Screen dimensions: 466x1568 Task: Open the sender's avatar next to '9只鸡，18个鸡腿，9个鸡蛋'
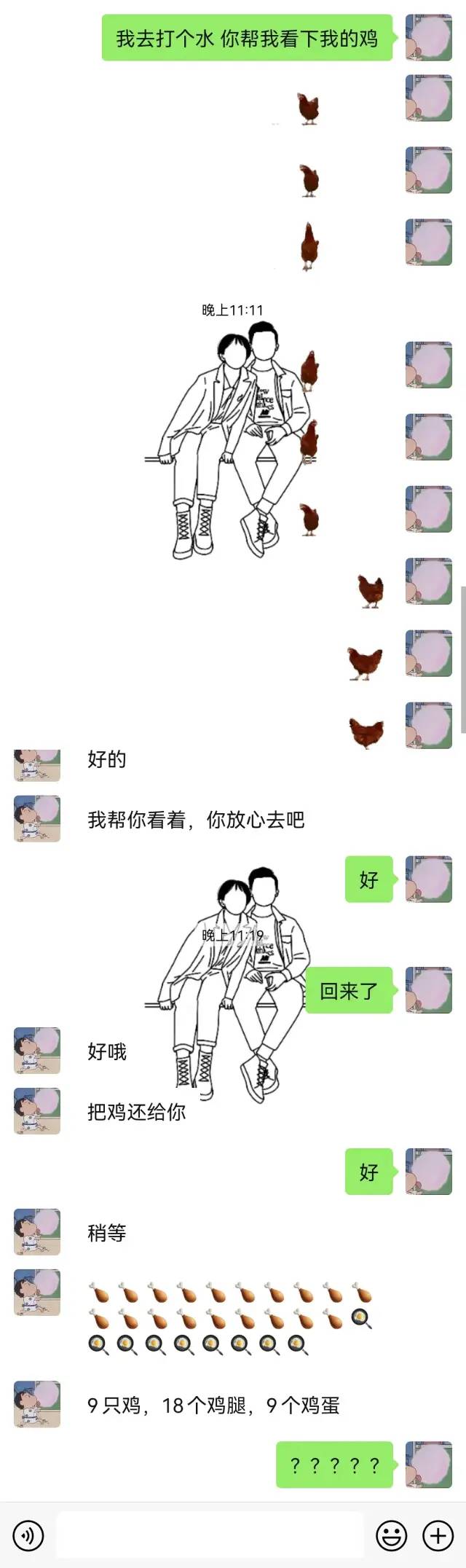37,1403
